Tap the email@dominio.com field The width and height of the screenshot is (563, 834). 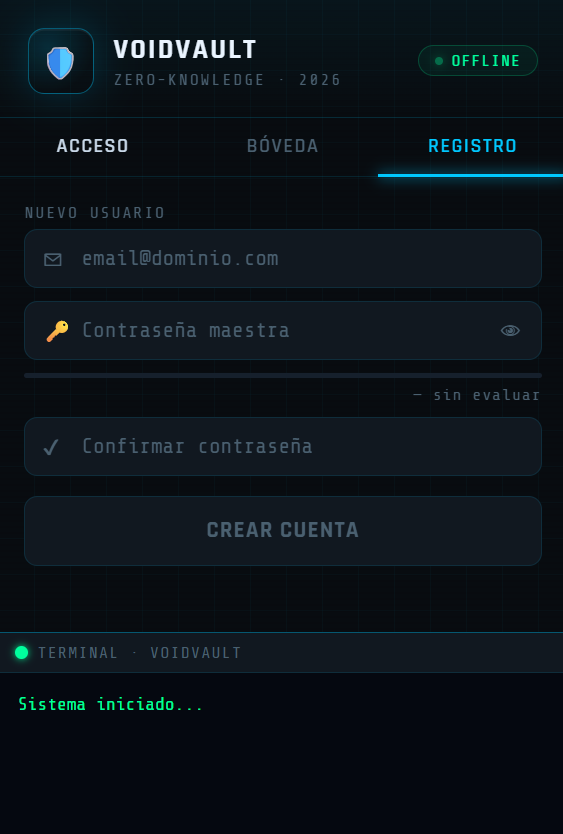tap(283, 258)
